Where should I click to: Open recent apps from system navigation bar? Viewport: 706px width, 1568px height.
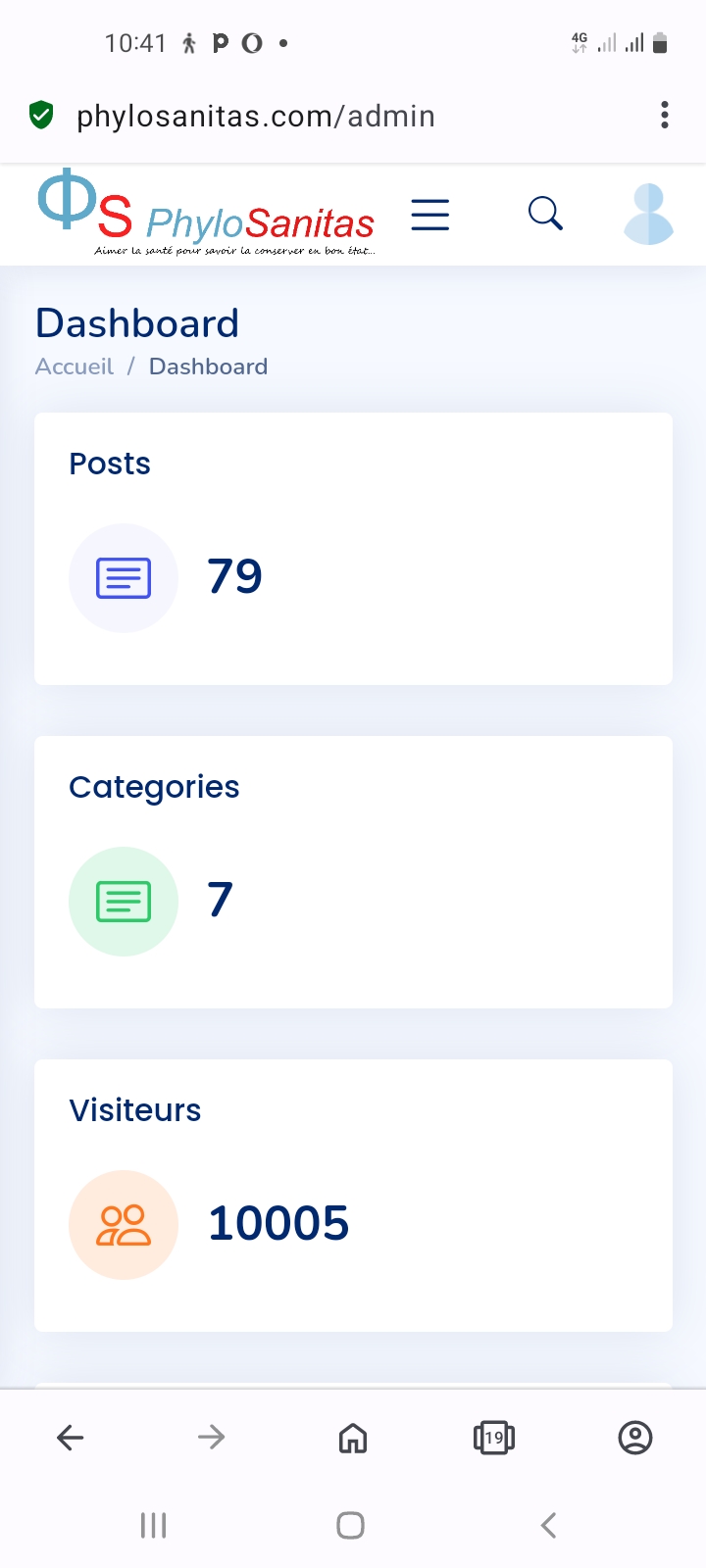coord(153,1524)
